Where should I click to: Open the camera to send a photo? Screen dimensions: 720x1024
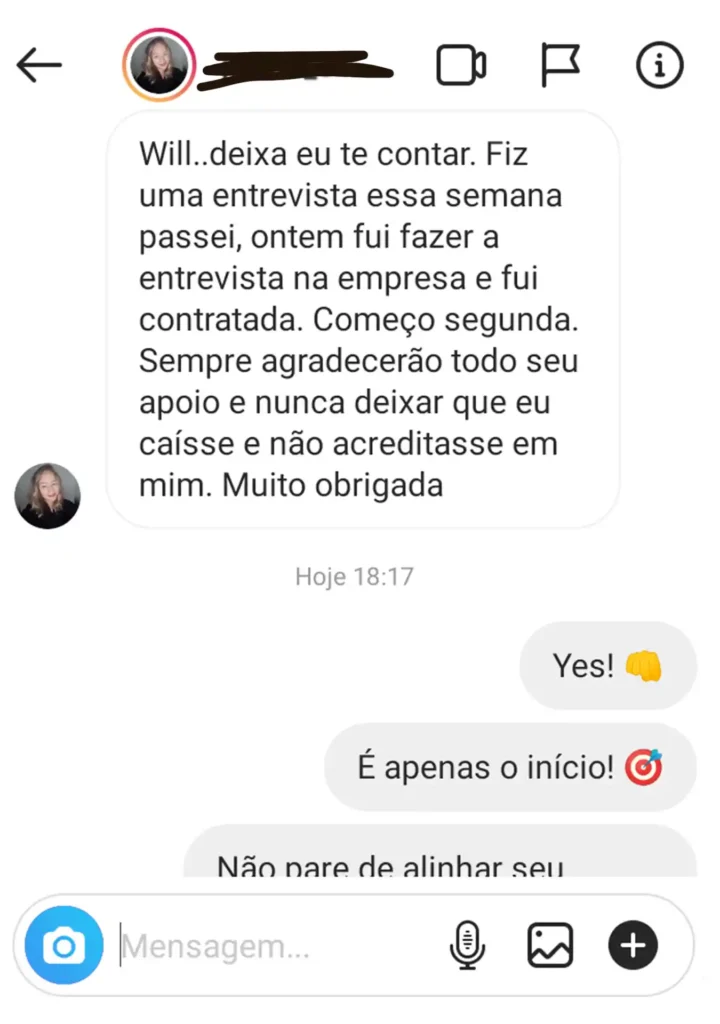point(63,944)
